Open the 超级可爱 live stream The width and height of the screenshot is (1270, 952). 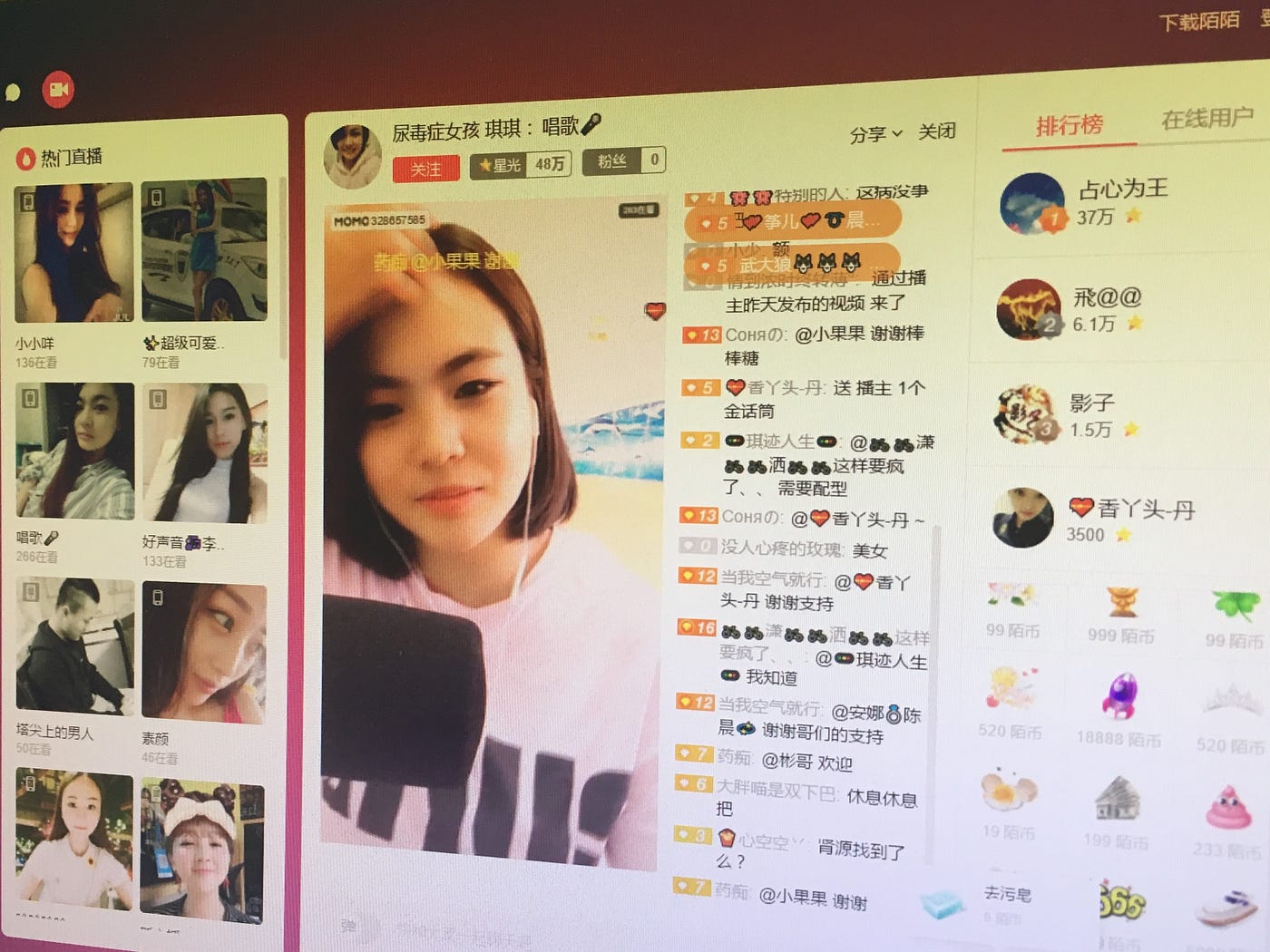[x=204, y=249]
